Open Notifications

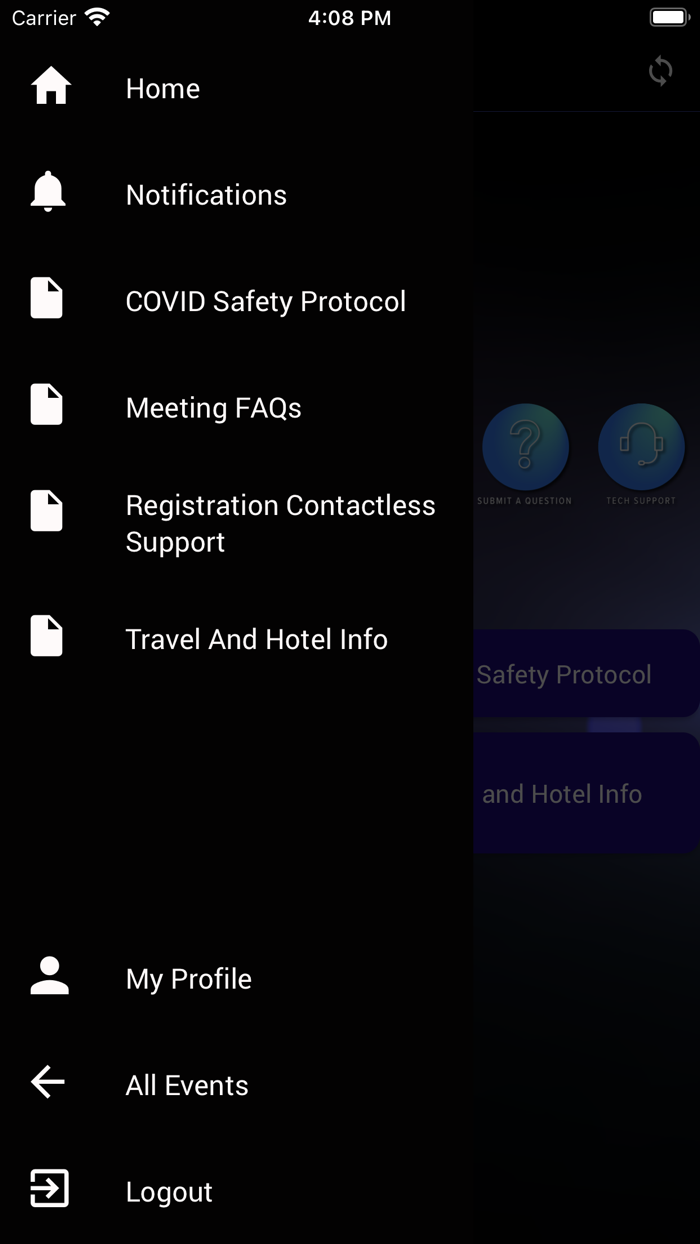pyautogui.click(x=236, y=195)
